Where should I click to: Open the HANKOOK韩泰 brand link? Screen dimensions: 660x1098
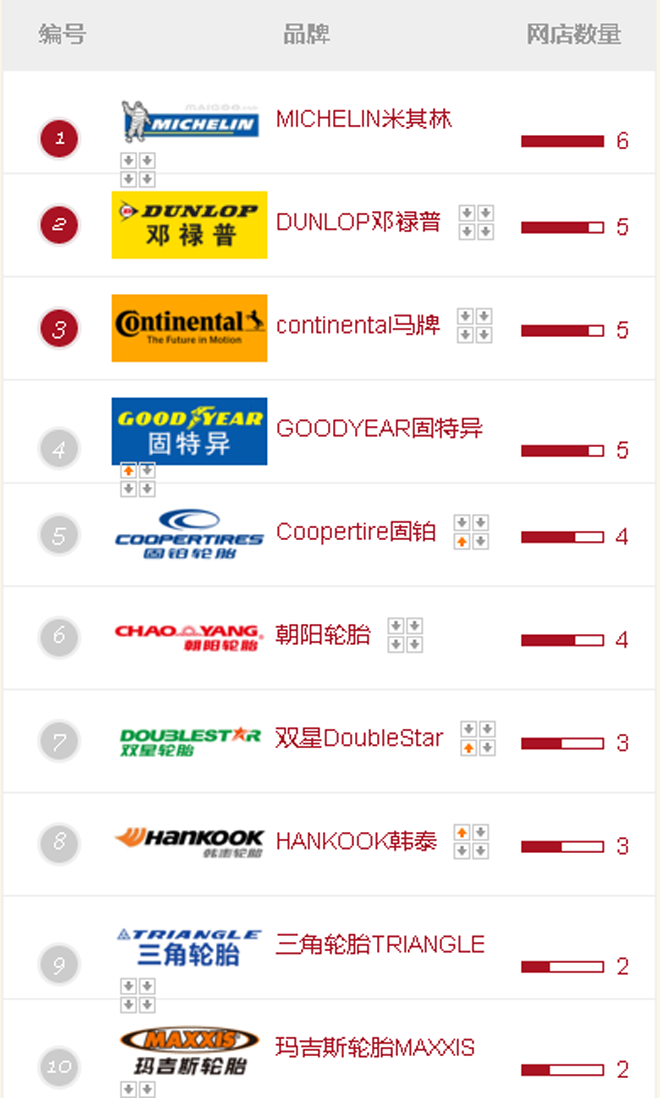(x=356, y=840)
